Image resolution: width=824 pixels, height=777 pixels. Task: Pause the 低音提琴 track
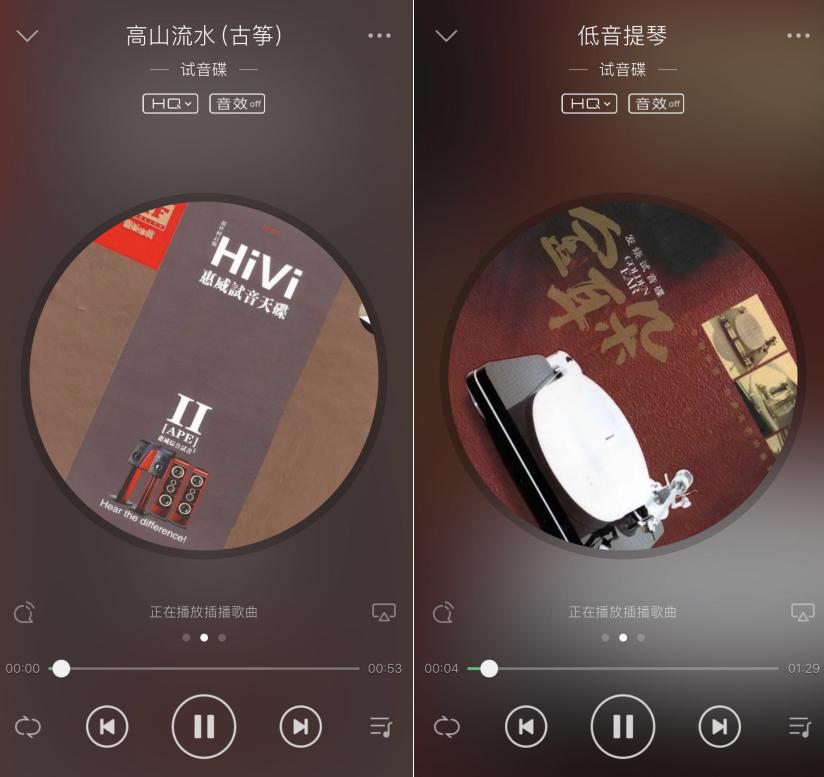(623, 727)
